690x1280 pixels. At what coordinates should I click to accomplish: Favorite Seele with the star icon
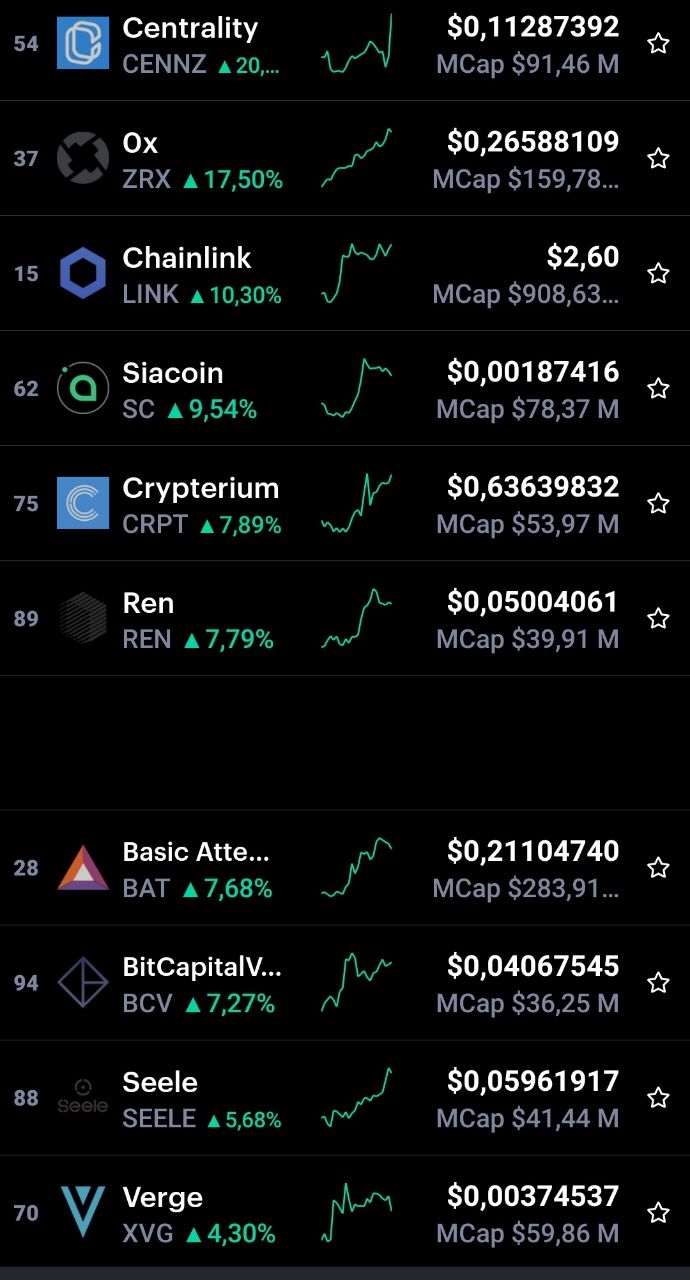[658, 1097]
